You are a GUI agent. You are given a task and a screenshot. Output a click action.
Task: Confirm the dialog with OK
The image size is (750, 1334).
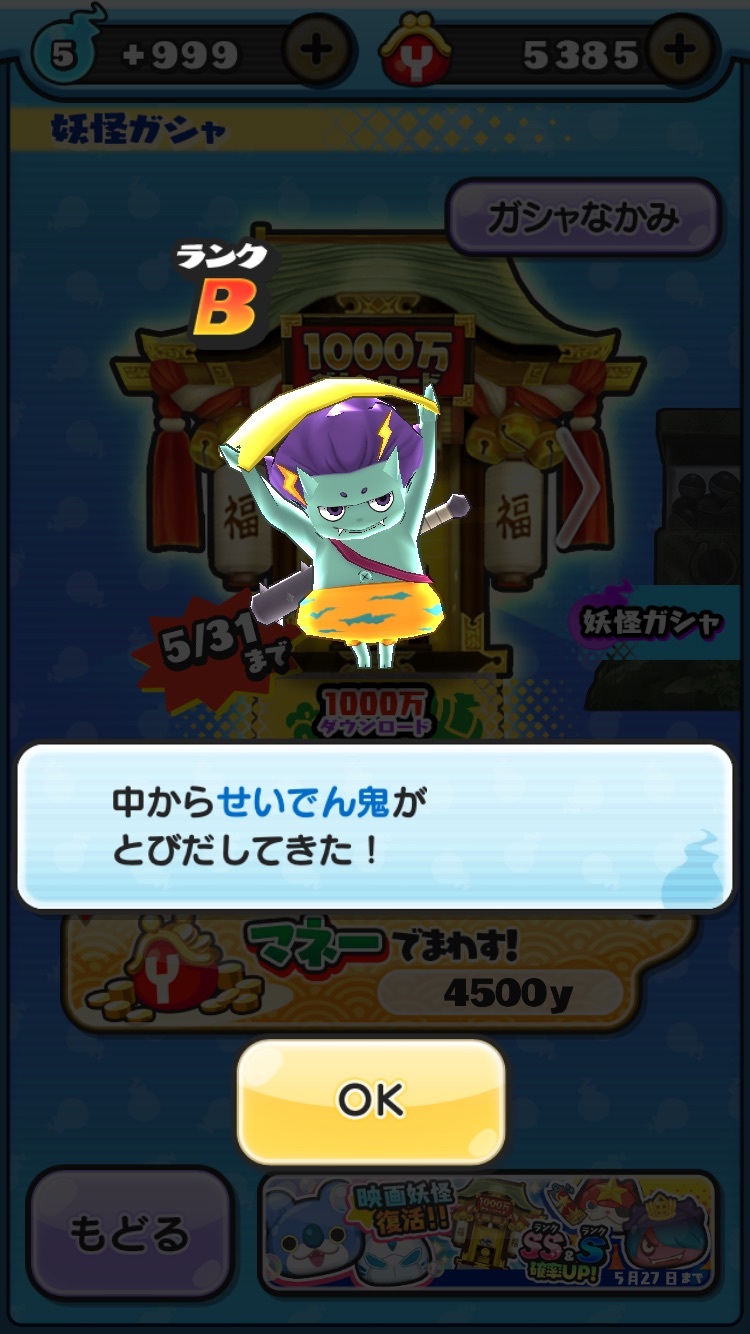[371, 1101]
